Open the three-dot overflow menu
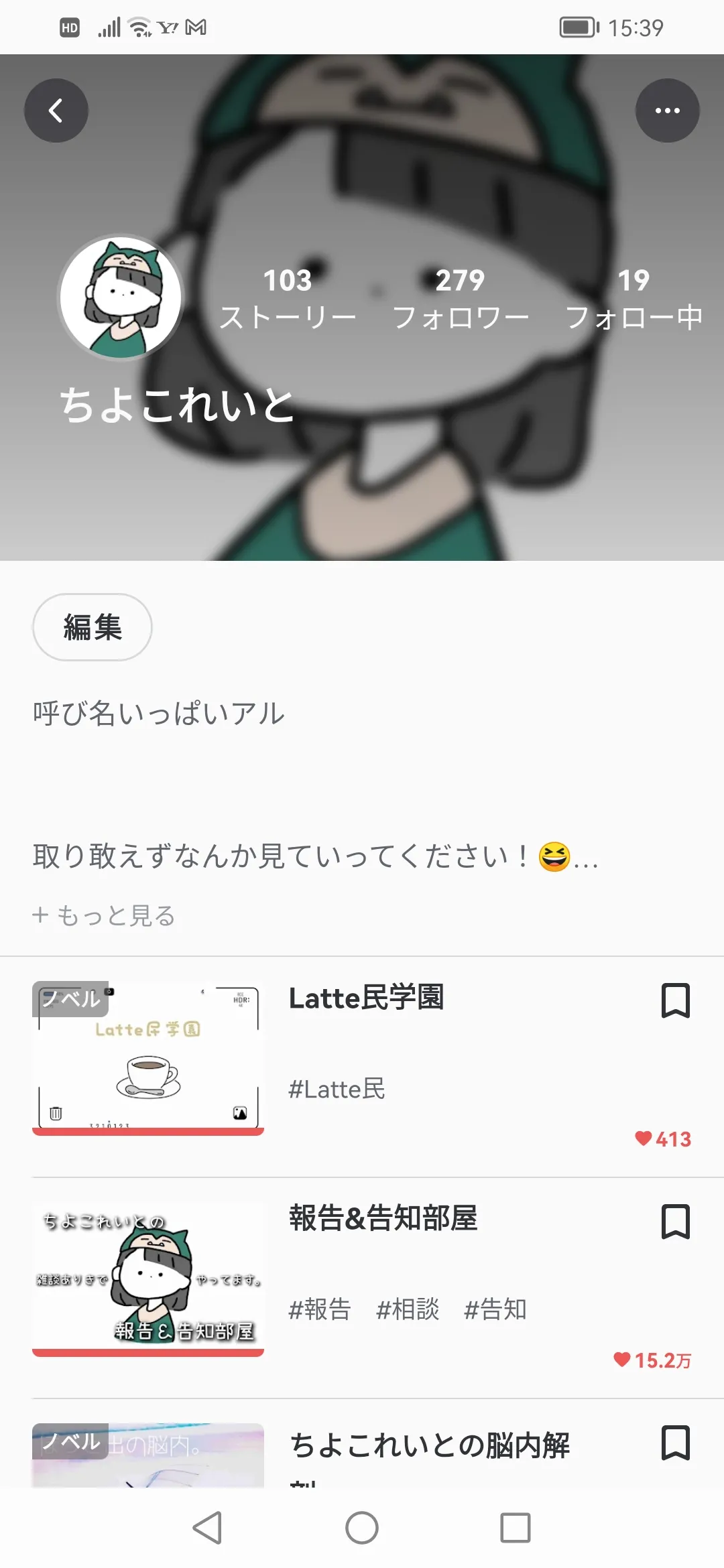The image size is (724, 1568). 667,111
